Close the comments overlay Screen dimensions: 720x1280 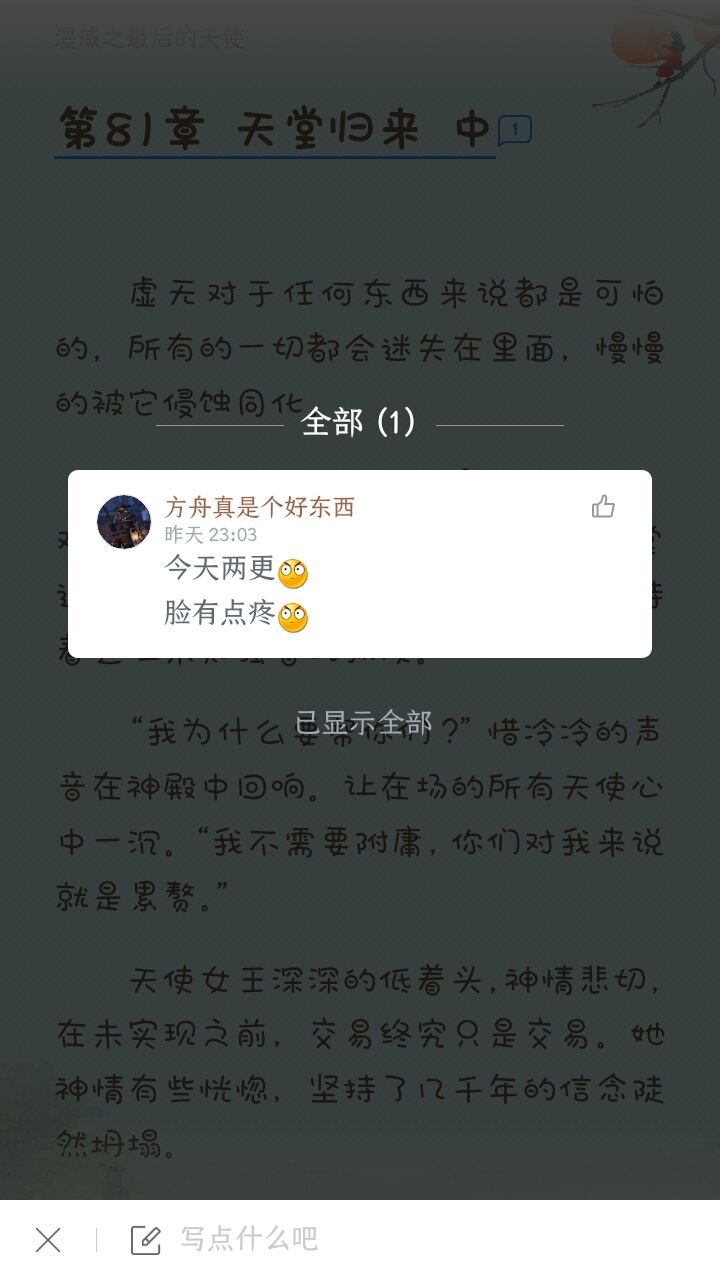[48, 1241]
